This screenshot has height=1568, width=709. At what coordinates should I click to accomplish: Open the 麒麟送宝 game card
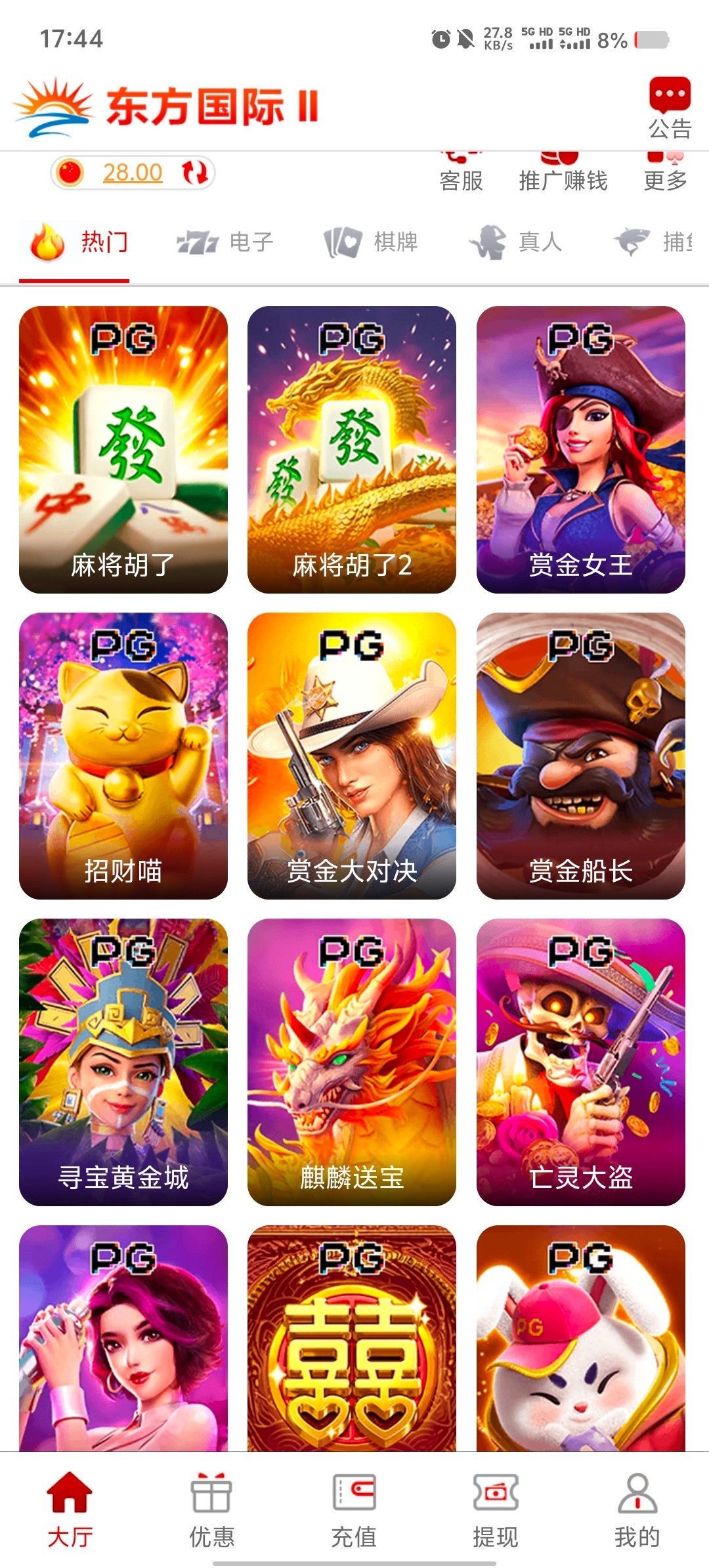(352, 1062)
